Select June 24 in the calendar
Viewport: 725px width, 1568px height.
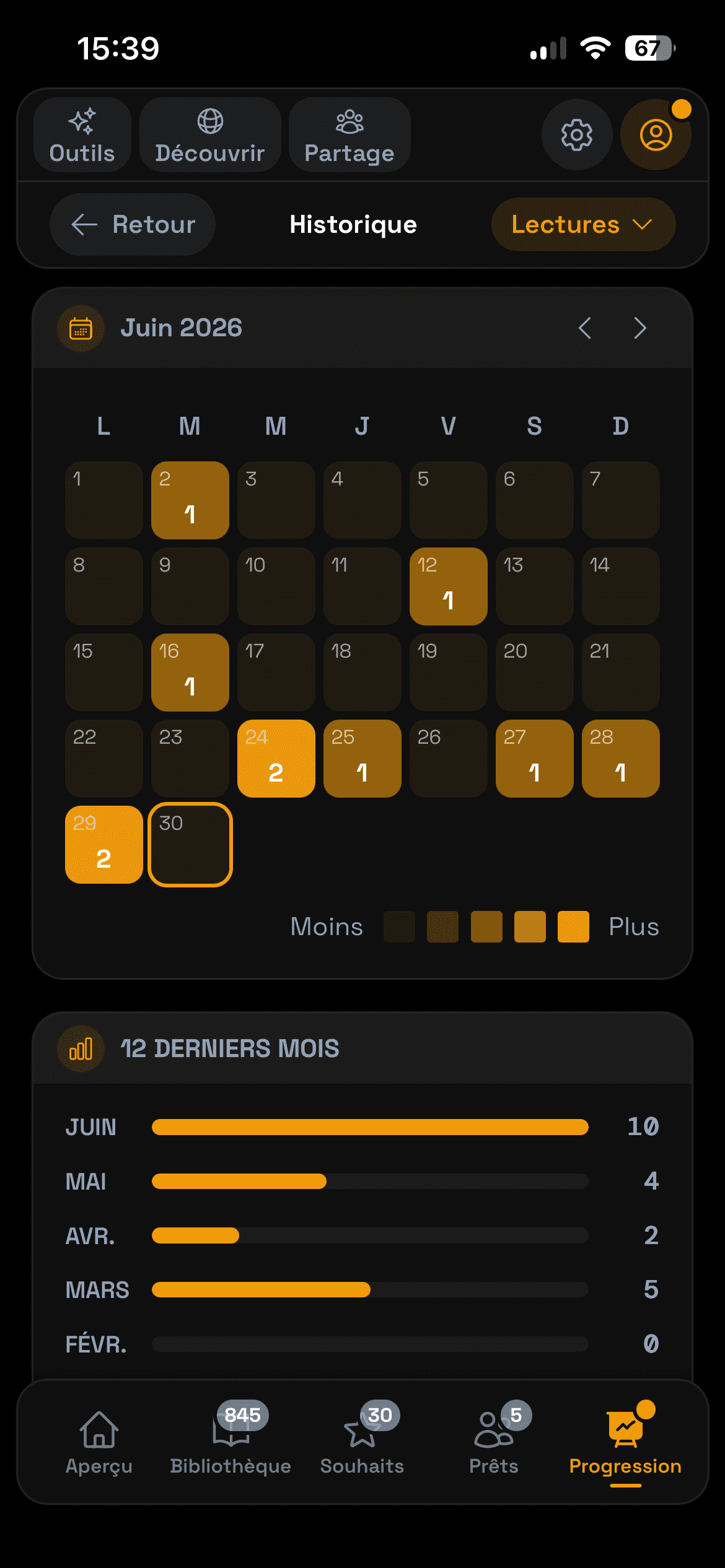pyautogui.click(x=276, y=758)
